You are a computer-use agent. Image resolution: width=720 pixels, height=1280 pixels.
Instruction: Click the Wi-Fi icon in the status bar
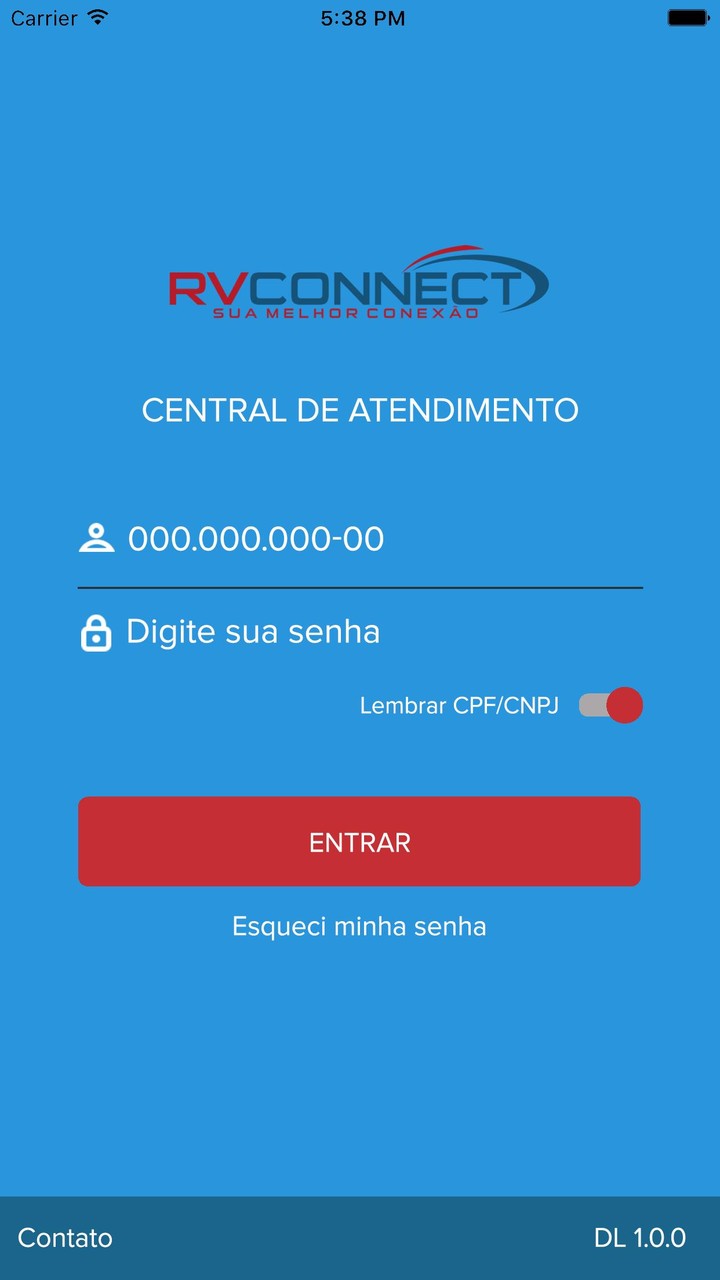(97, 16)
